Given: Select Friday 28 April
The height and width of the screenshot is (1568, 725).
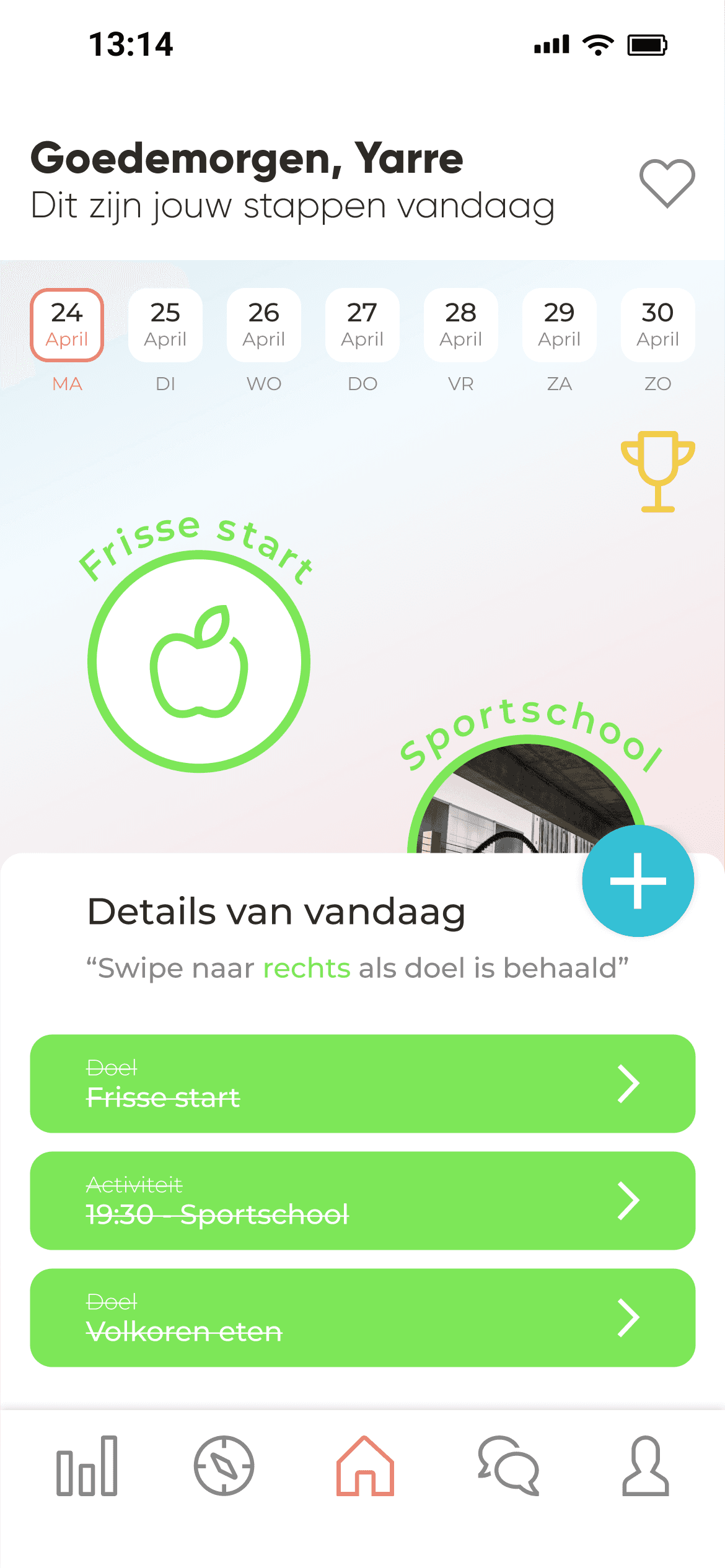Looking at the screenshot, I should [461, 326].
